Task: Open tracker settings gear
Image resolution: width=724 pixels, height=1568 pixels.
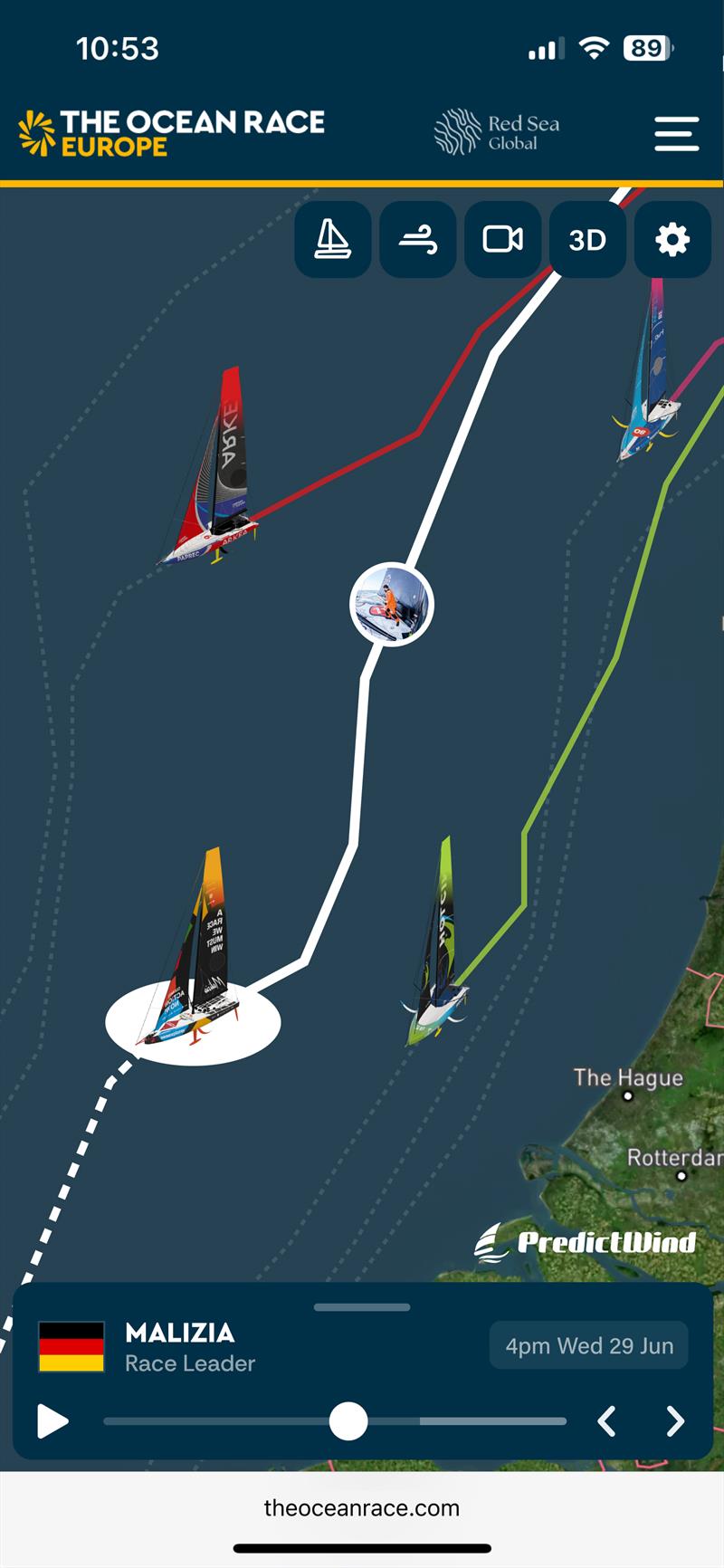Action: tap(672, 240)
